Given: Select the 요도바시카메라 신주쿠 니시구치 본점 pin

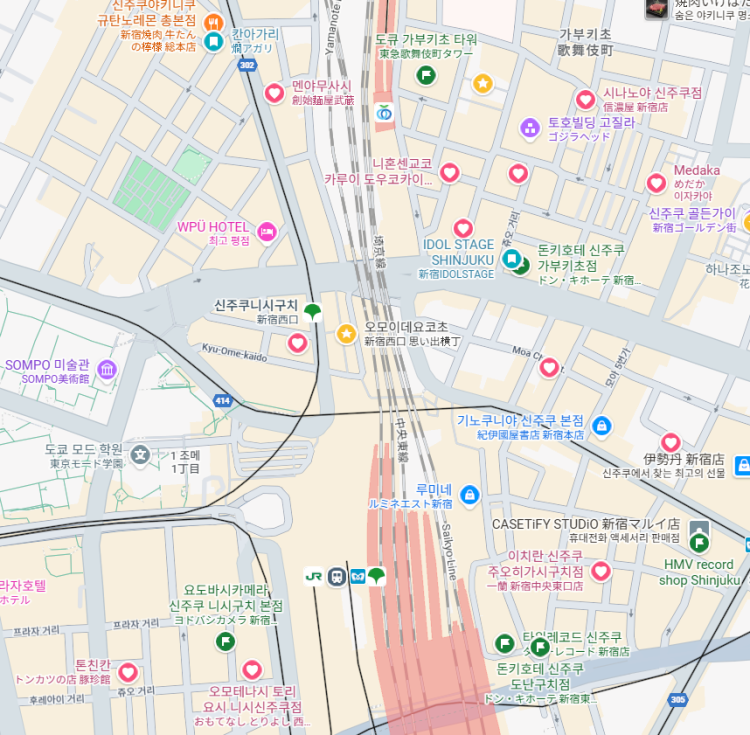Looking at the screenshot, I should [x=225, y=641].
